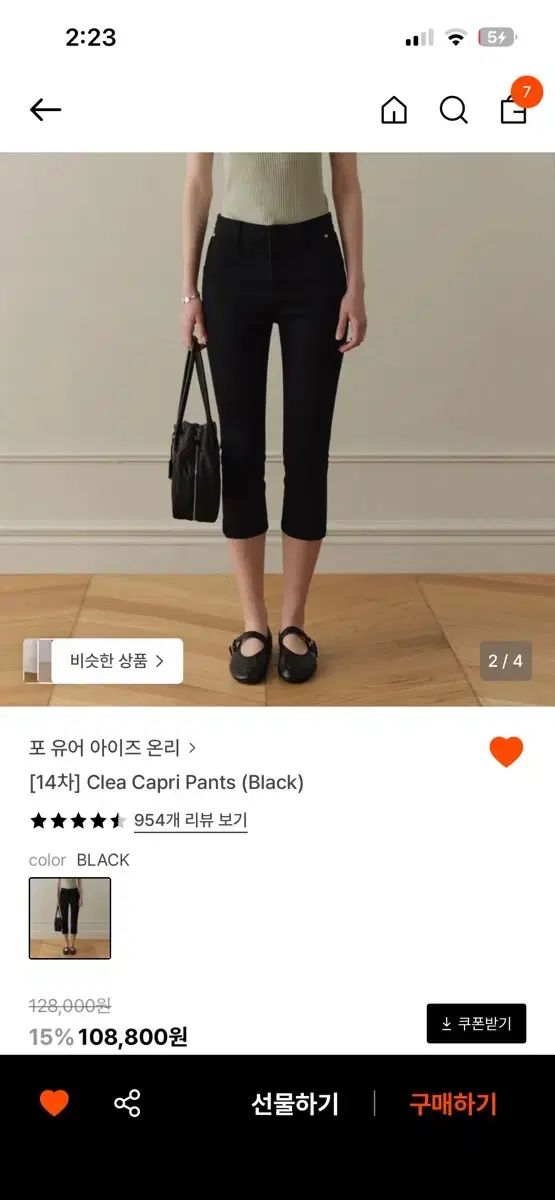555x1200 pixels.
Task: Open the search magnifier icon
Action: (x=454, y=110)
